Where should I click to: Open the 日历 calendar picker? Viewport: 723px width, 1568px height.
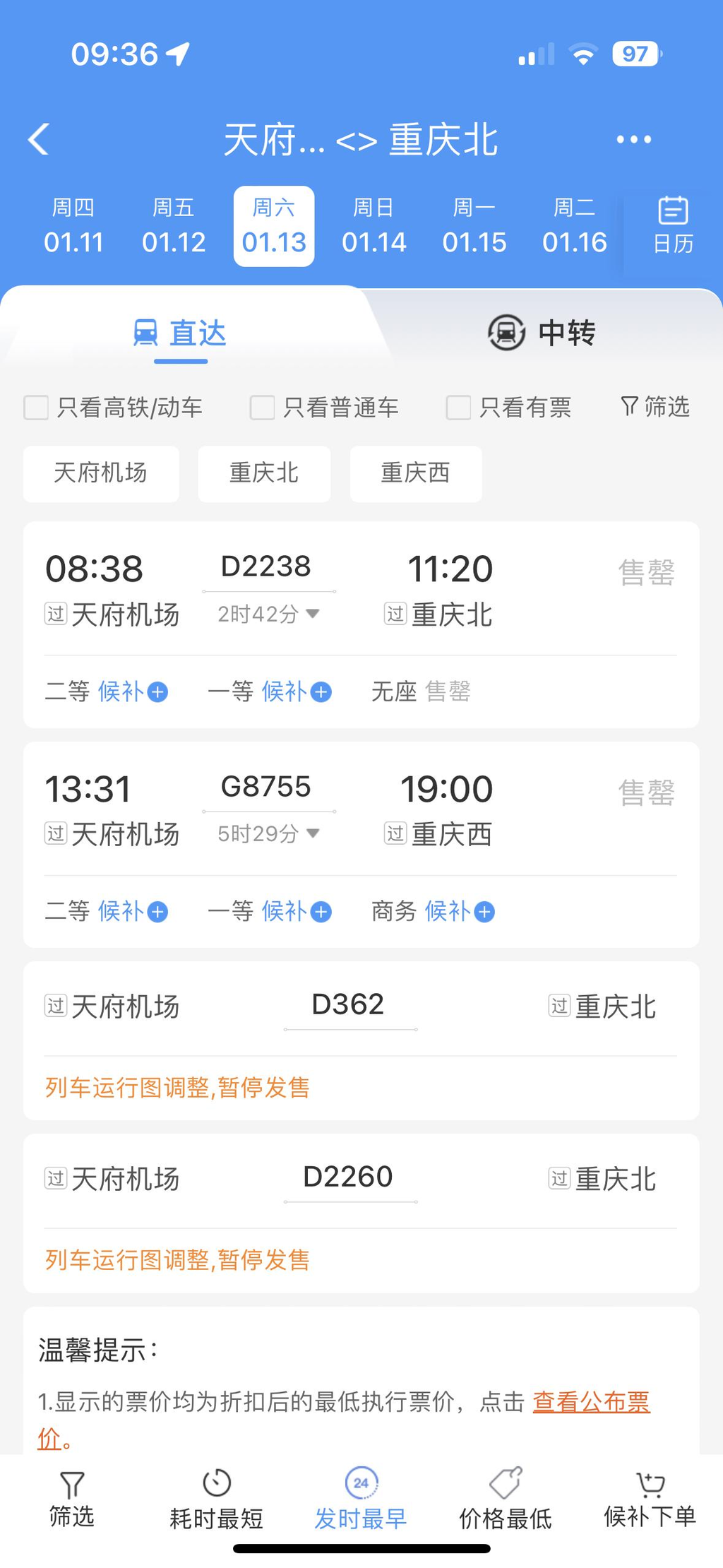(x=673, y=226)
